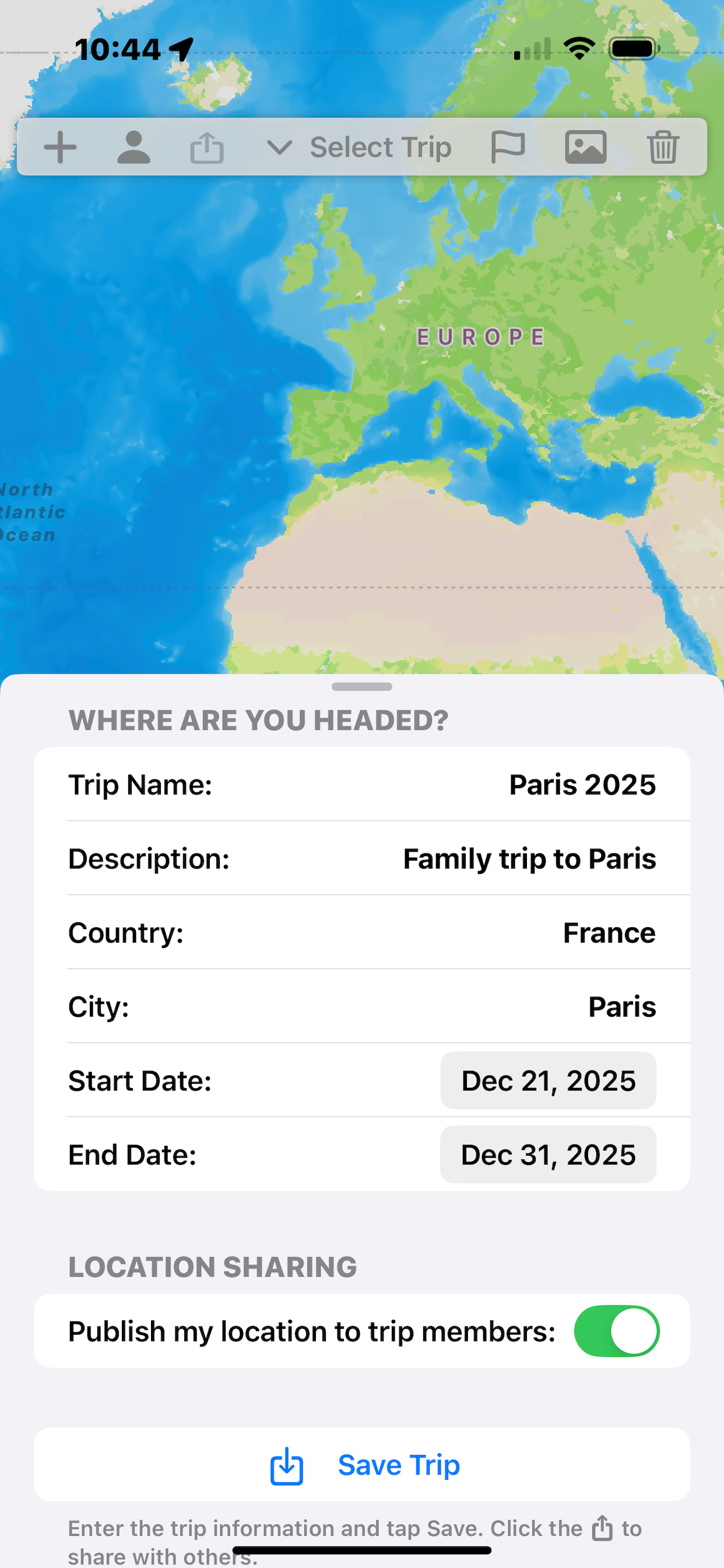The height and width of the screenshot is (1568, 724).
Task: Edit the City field showing Paris
Action: (621, 1006)
